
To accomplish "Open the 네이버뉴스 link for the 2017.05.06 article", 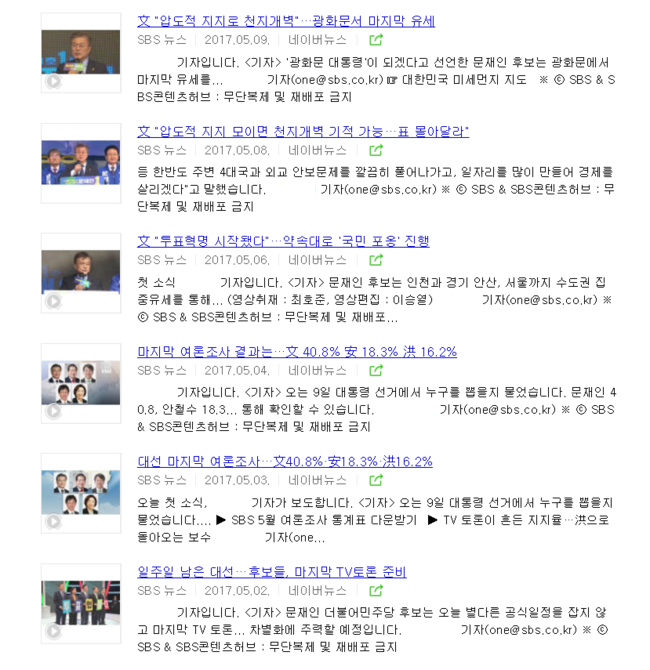I will click(316, 260).
